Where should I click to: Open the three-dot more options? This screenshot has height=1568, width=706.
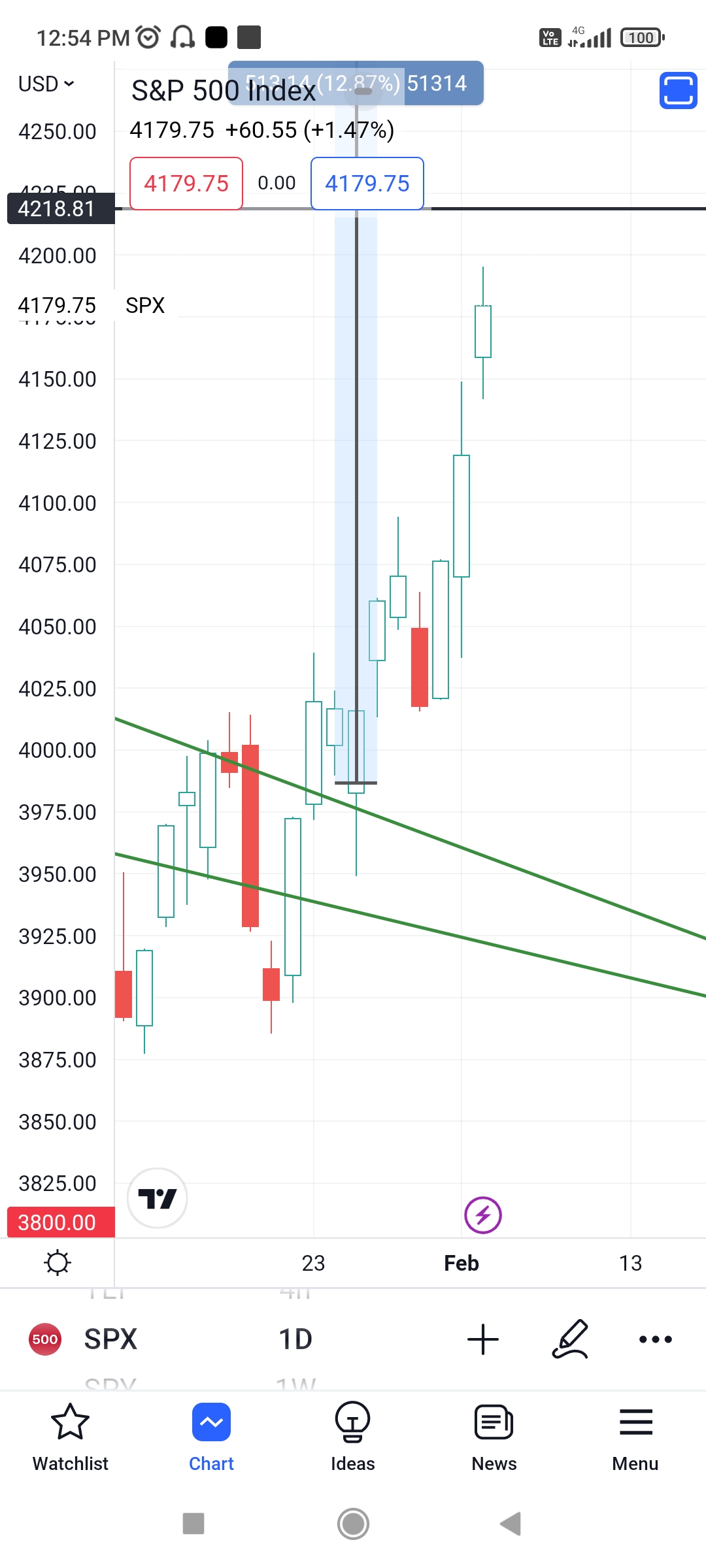click(x=656, y=1339)
